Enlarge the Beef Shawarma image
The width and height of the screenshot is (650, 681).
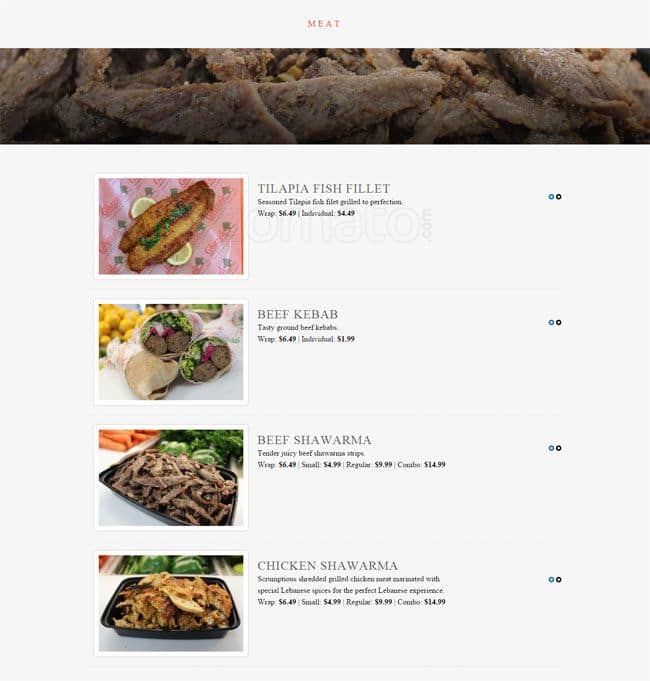(x=170, y=477)
